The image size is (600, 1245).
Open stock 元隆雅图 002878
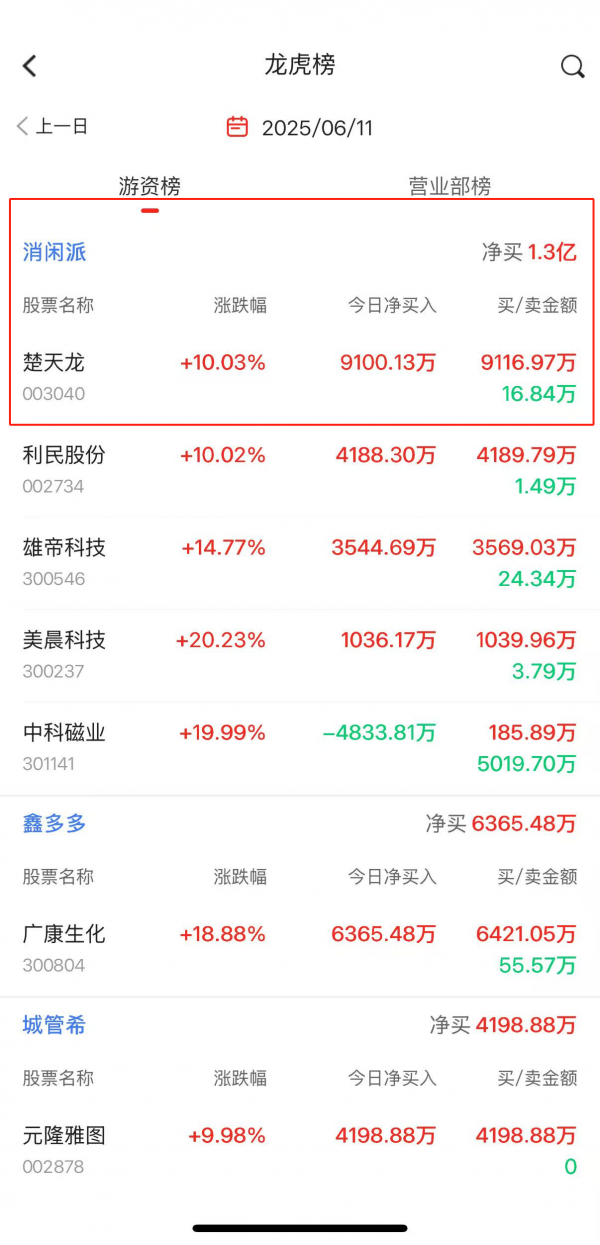(300, 1150)
